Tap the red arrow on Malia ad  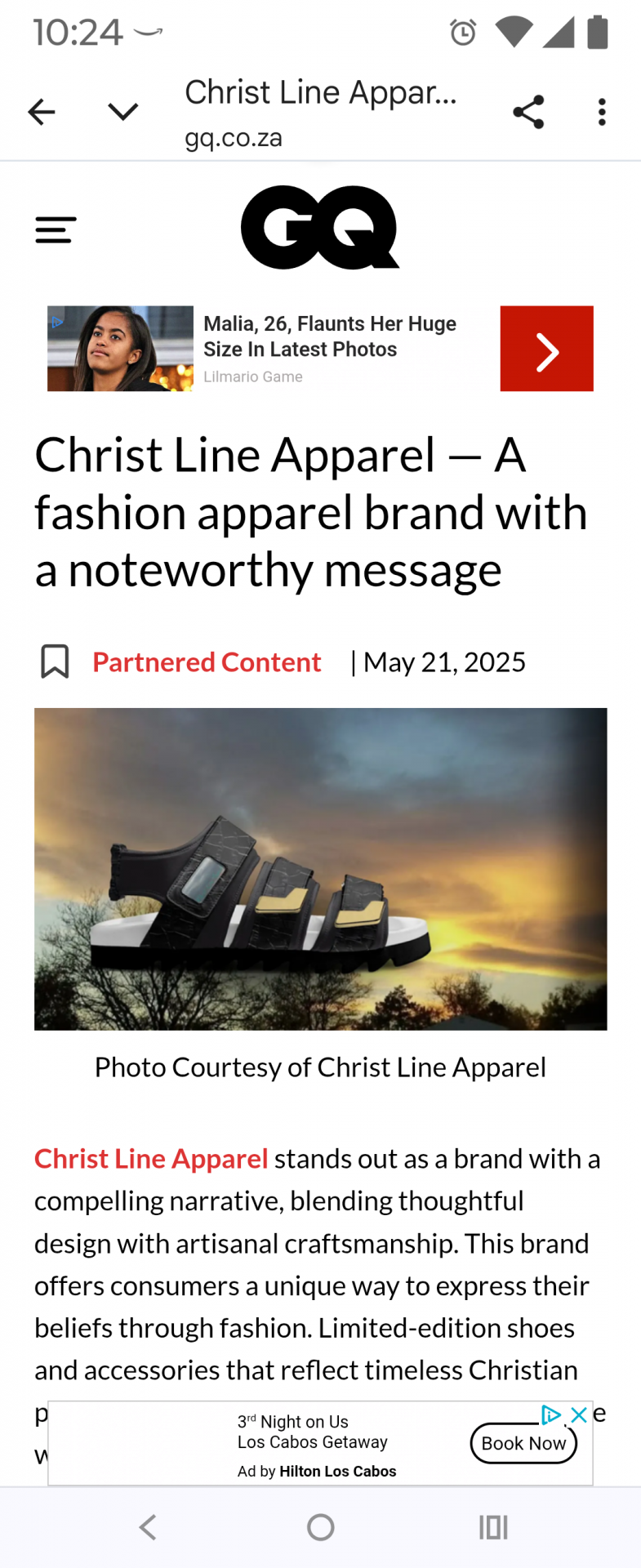[546, 350]
